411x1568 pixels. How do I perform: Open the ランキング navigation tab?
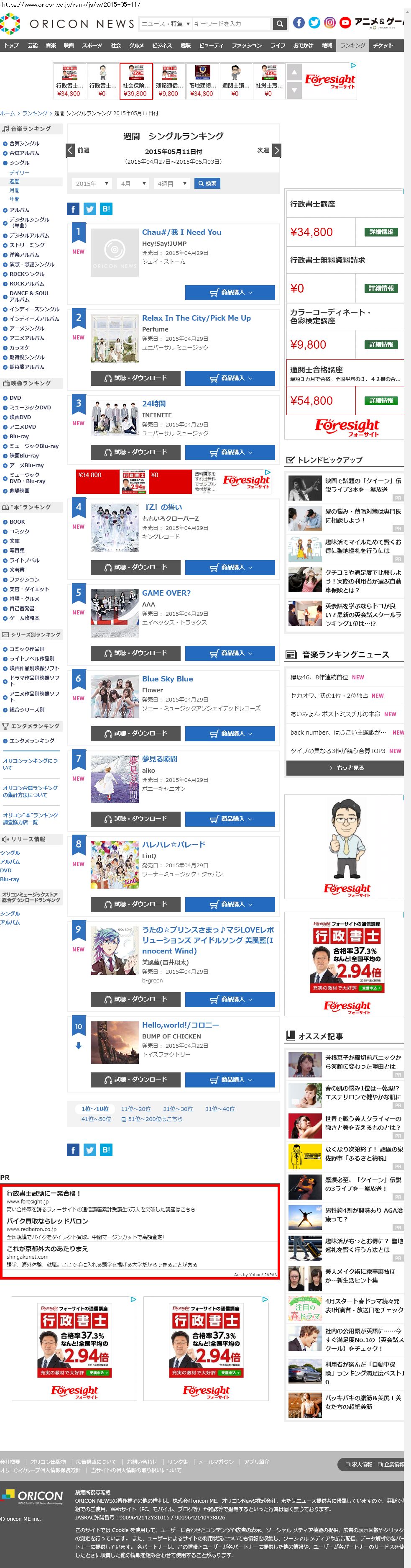pos(352,46)
